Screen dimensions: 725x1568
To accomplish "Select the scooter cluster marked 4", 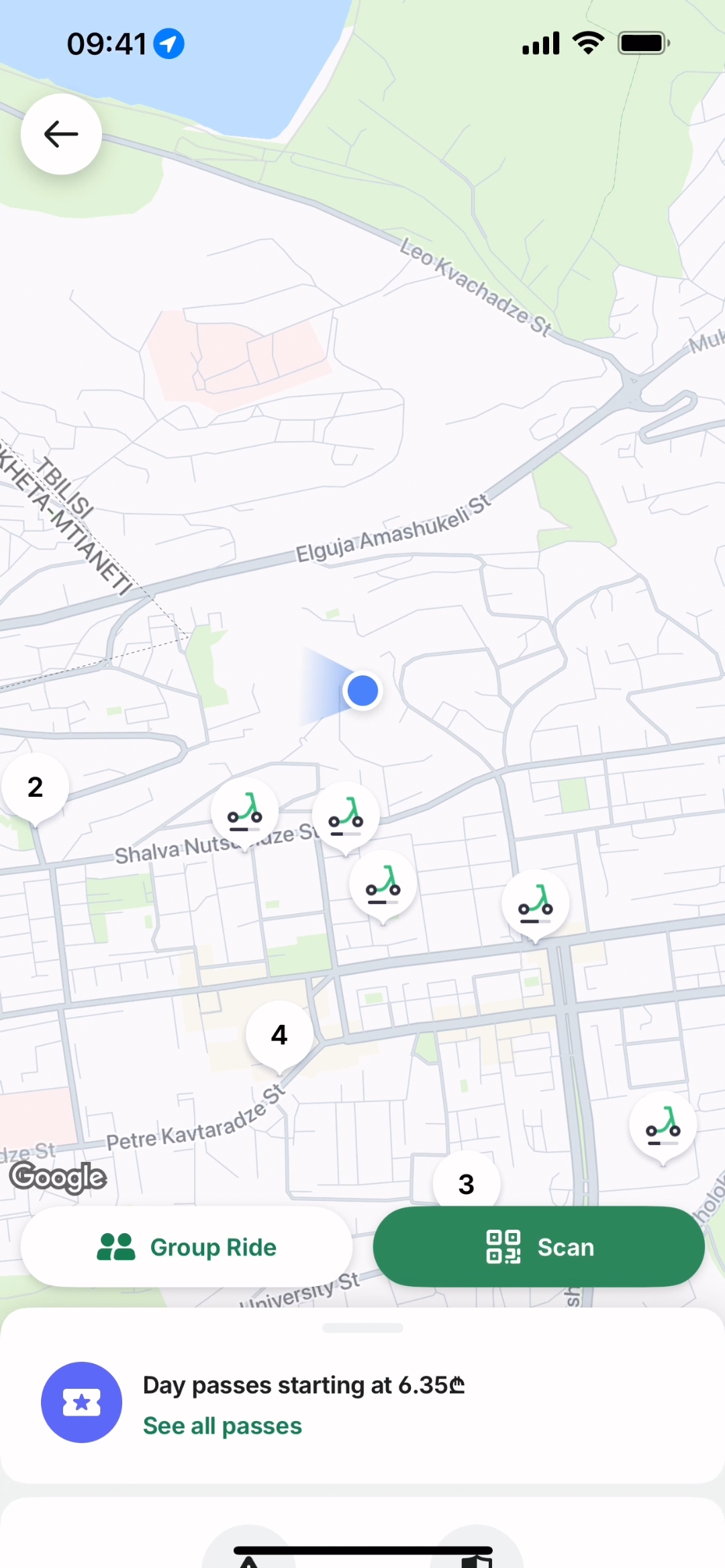I will pyautogui.click(x=279, y=1035).
